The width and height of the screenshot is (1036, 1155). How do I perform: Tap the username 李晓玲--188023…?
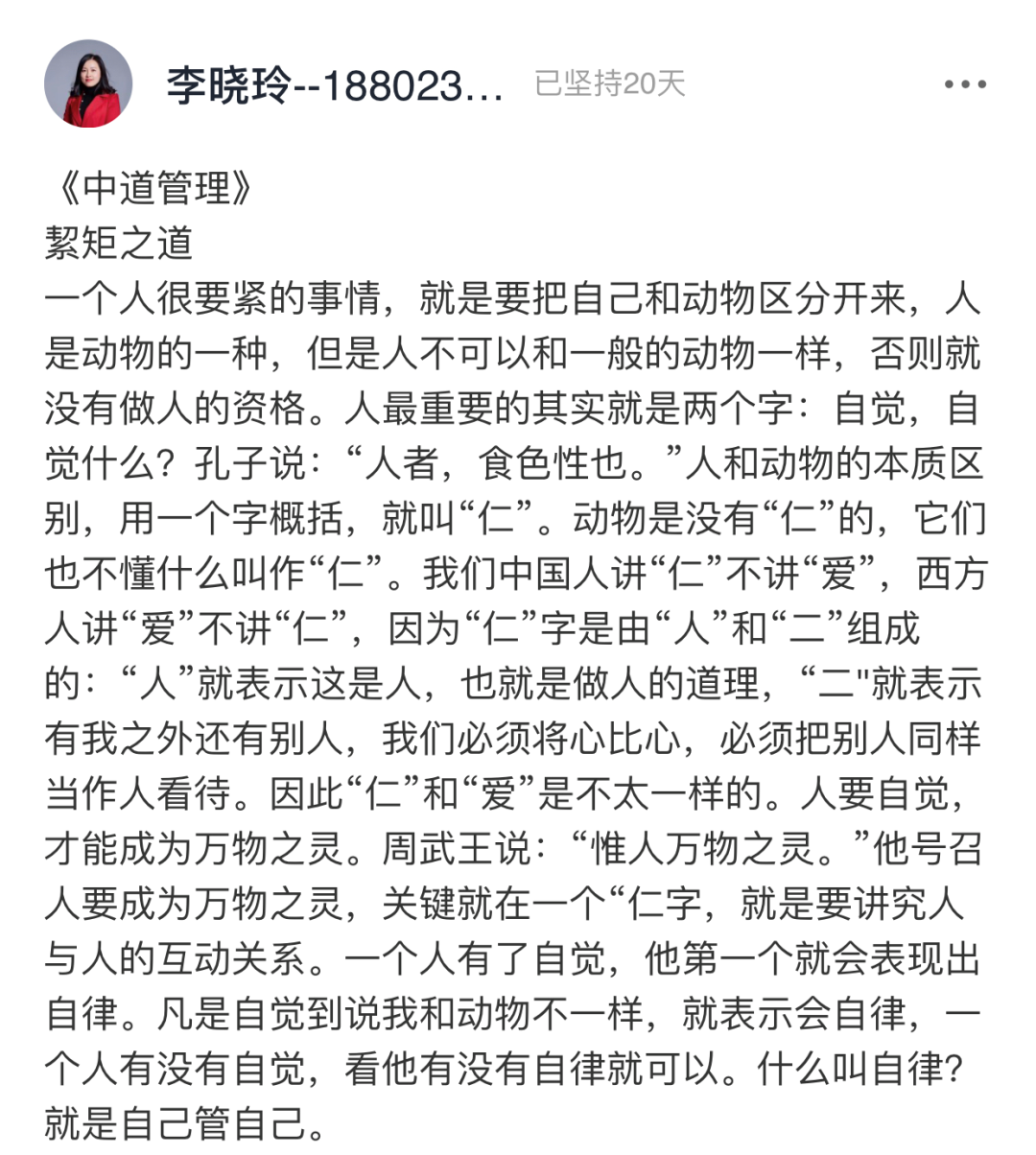click(x=334, y=86)
